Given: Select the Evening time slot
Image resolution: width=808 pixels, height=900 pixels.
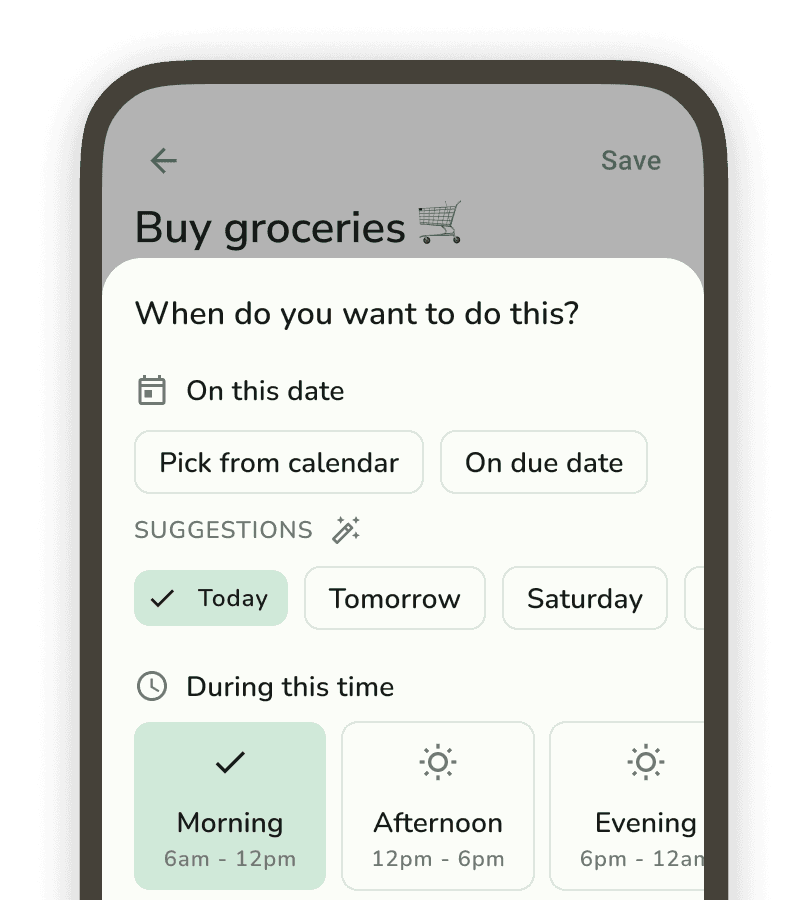Looking at the screenshot, I should 645,805.
